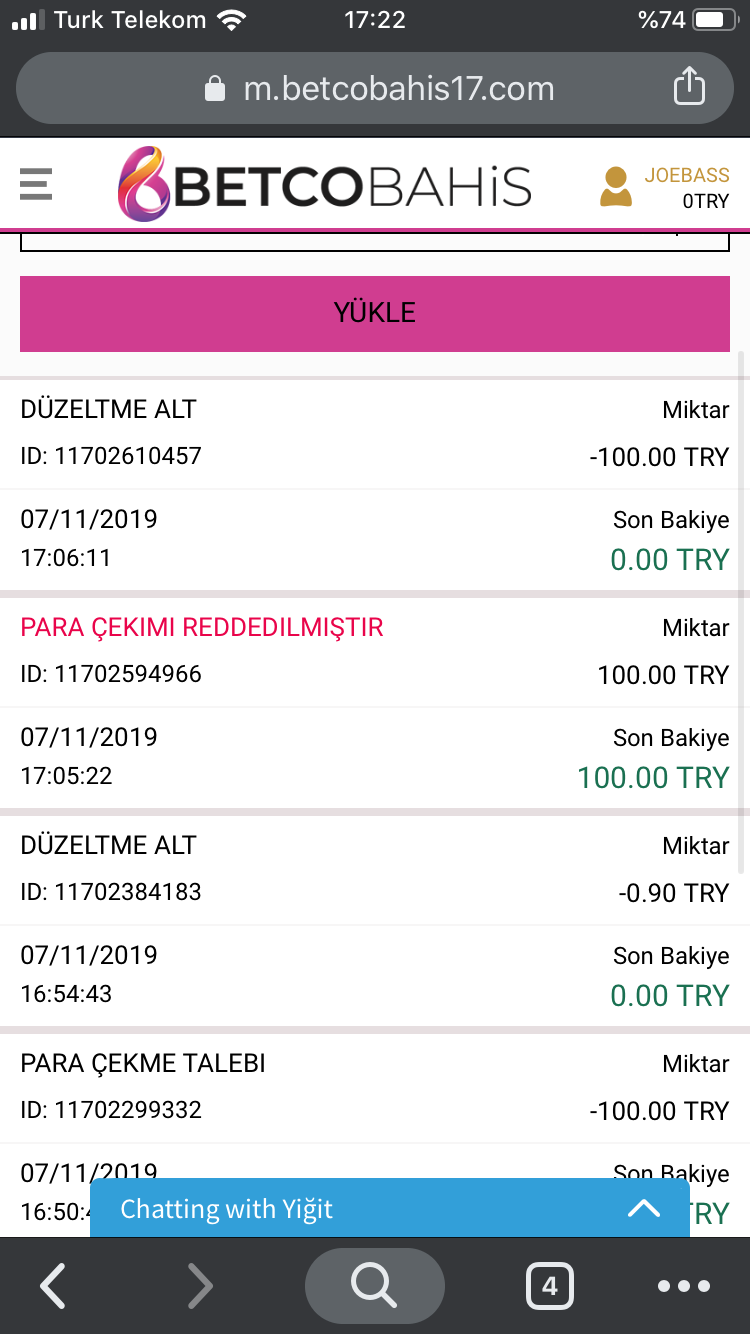View the four open tabs
Image resolution: width=750 pixels, height=1334 pixels.
click(x=550, y=1286)
